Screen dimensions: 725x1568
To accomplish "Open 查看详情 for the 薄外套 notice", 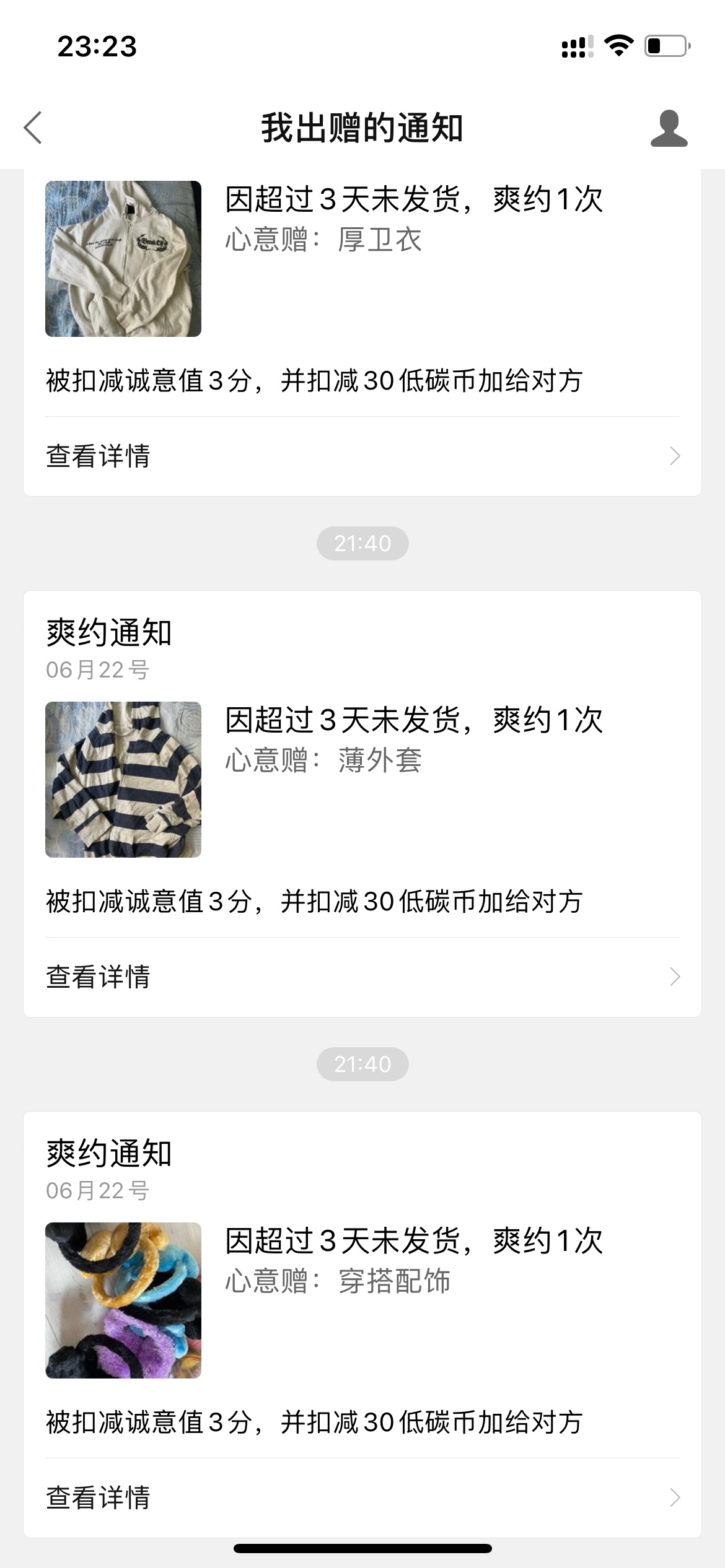I will pos(362,977).
